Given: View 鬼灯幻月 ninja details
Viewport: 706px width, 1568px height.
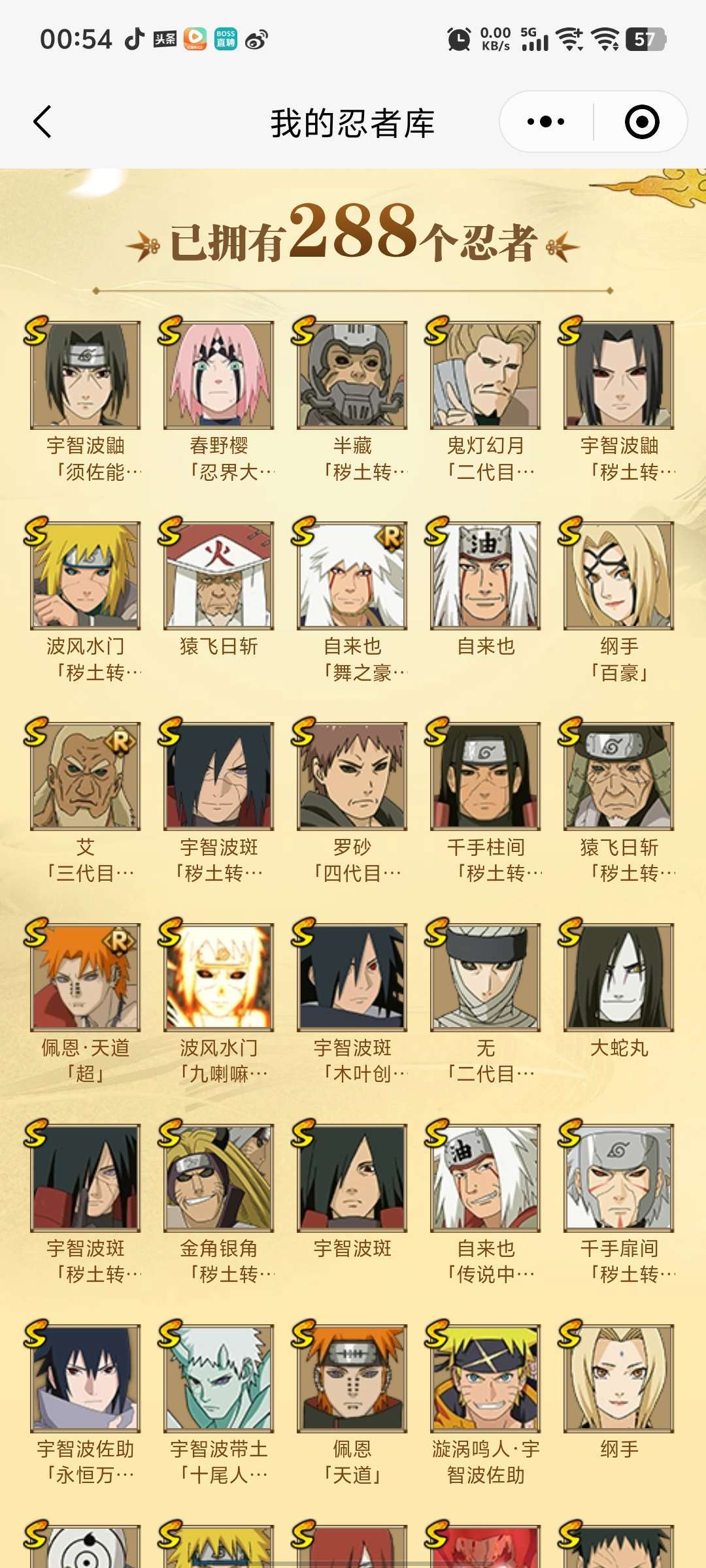Looking at the screenshot, I should point(485,375).
